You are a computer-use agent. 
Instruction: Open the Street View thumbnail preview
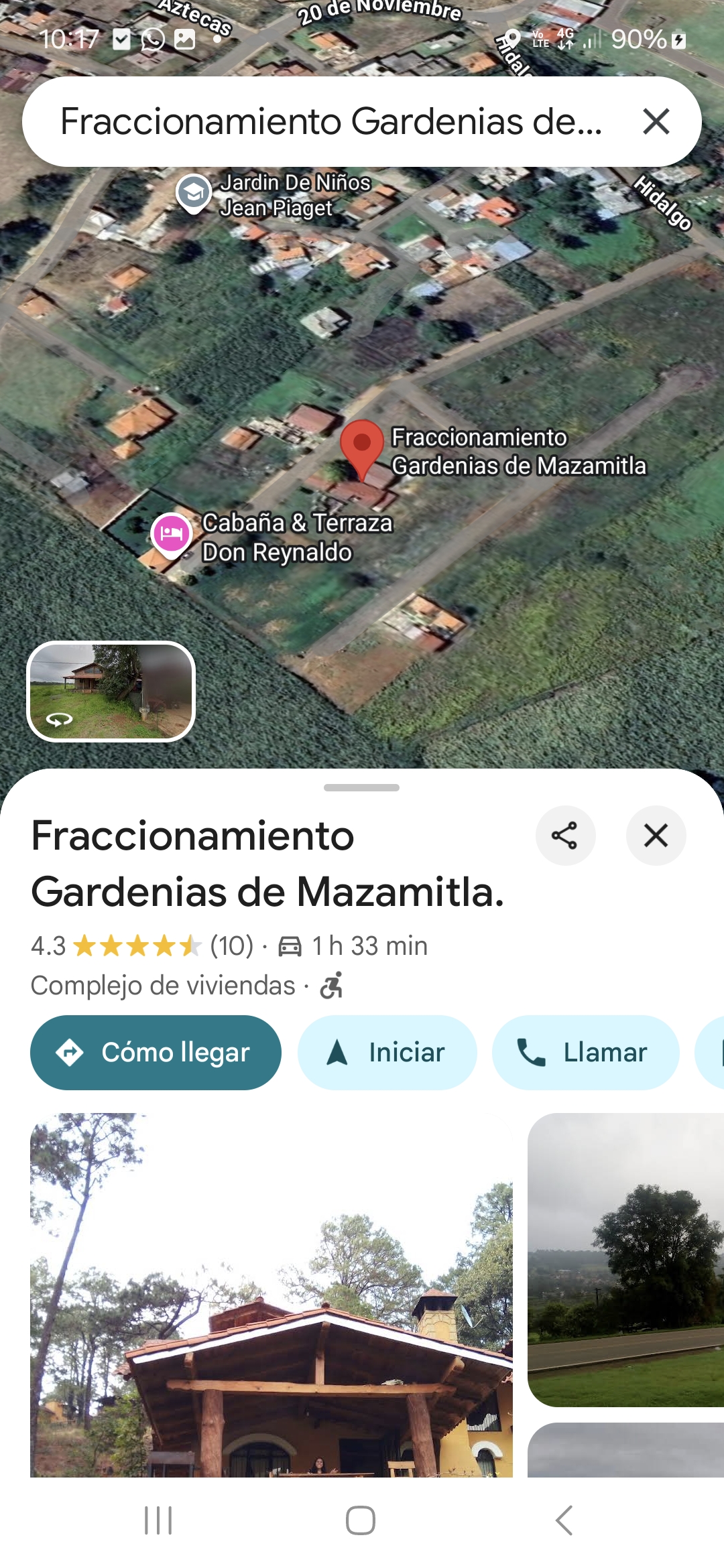click(x=111, y=691)
